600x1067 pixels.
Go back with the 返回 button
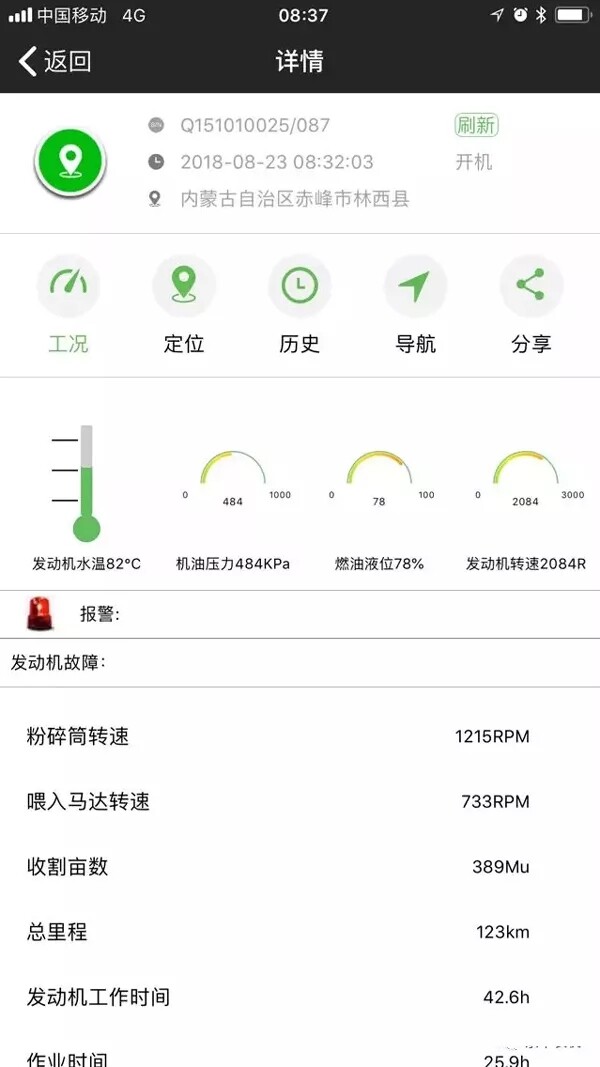(54, 61)
